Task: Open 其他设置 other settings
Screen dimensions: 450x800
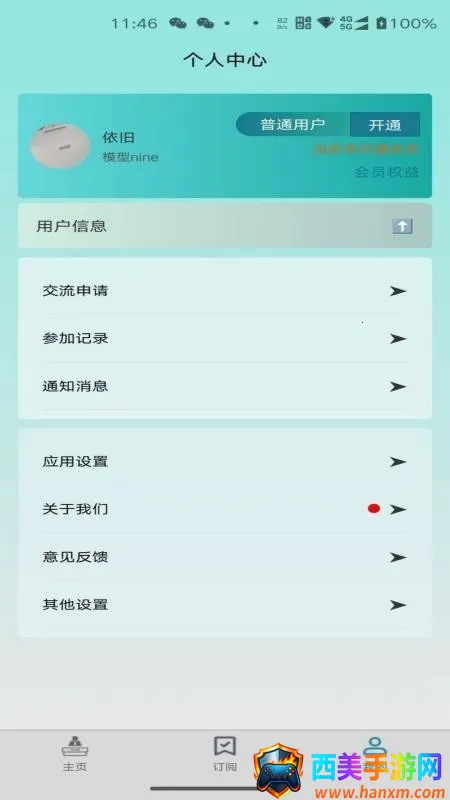Action: (x=225, y=605)
